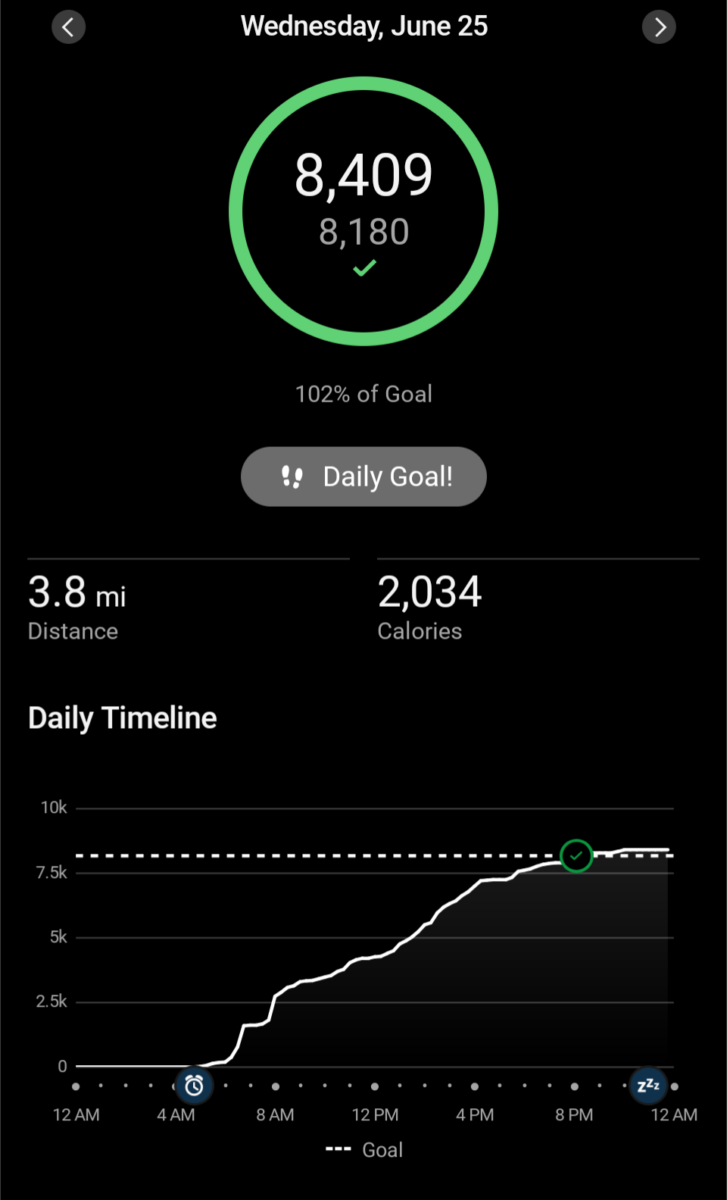Tap the goal-reached checkmark on the timeline
The width and height of the screenshot is (727, 1200).
576,856
